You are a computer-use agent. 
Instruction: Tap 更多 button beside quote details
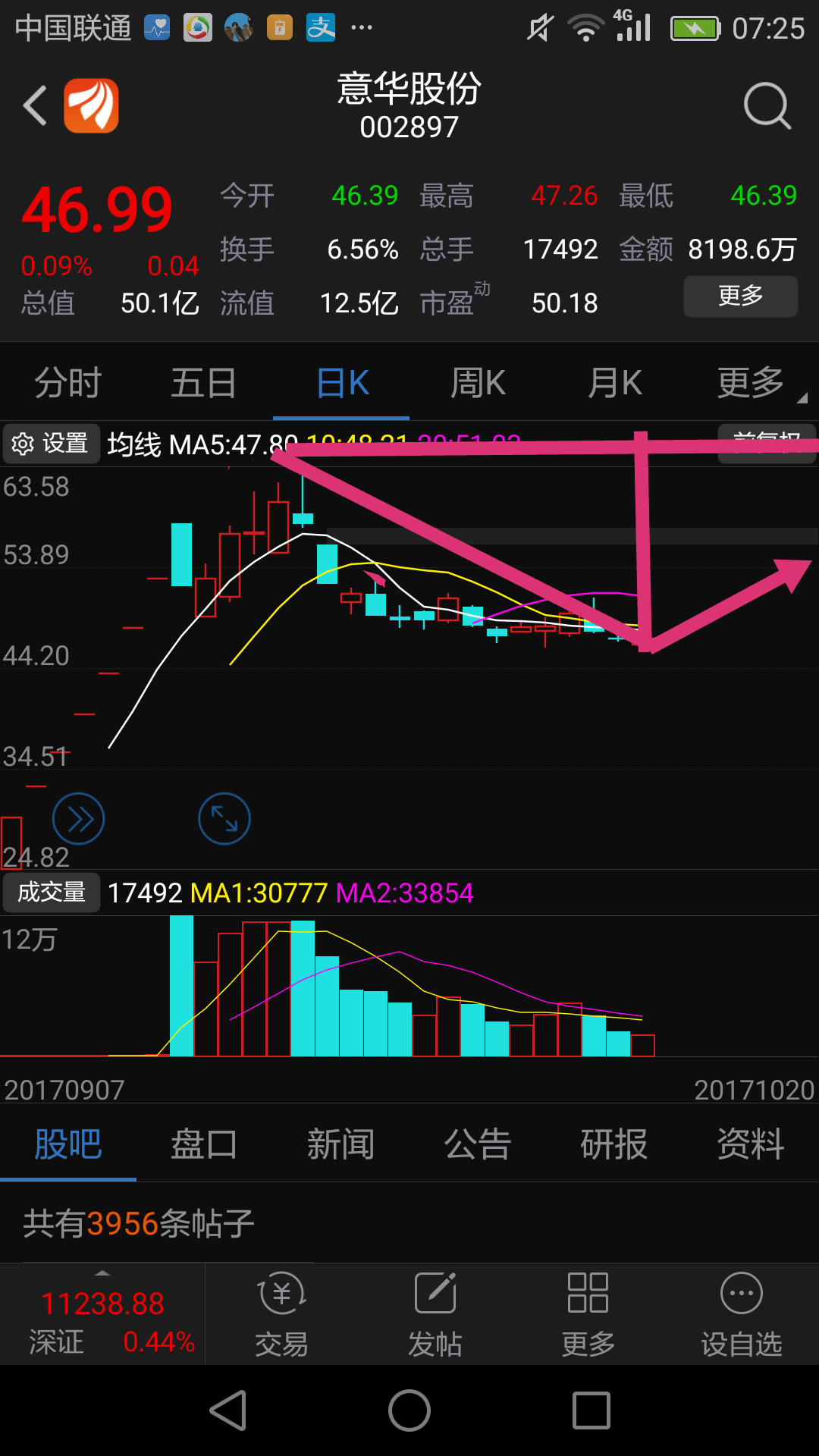pos(741,296)
